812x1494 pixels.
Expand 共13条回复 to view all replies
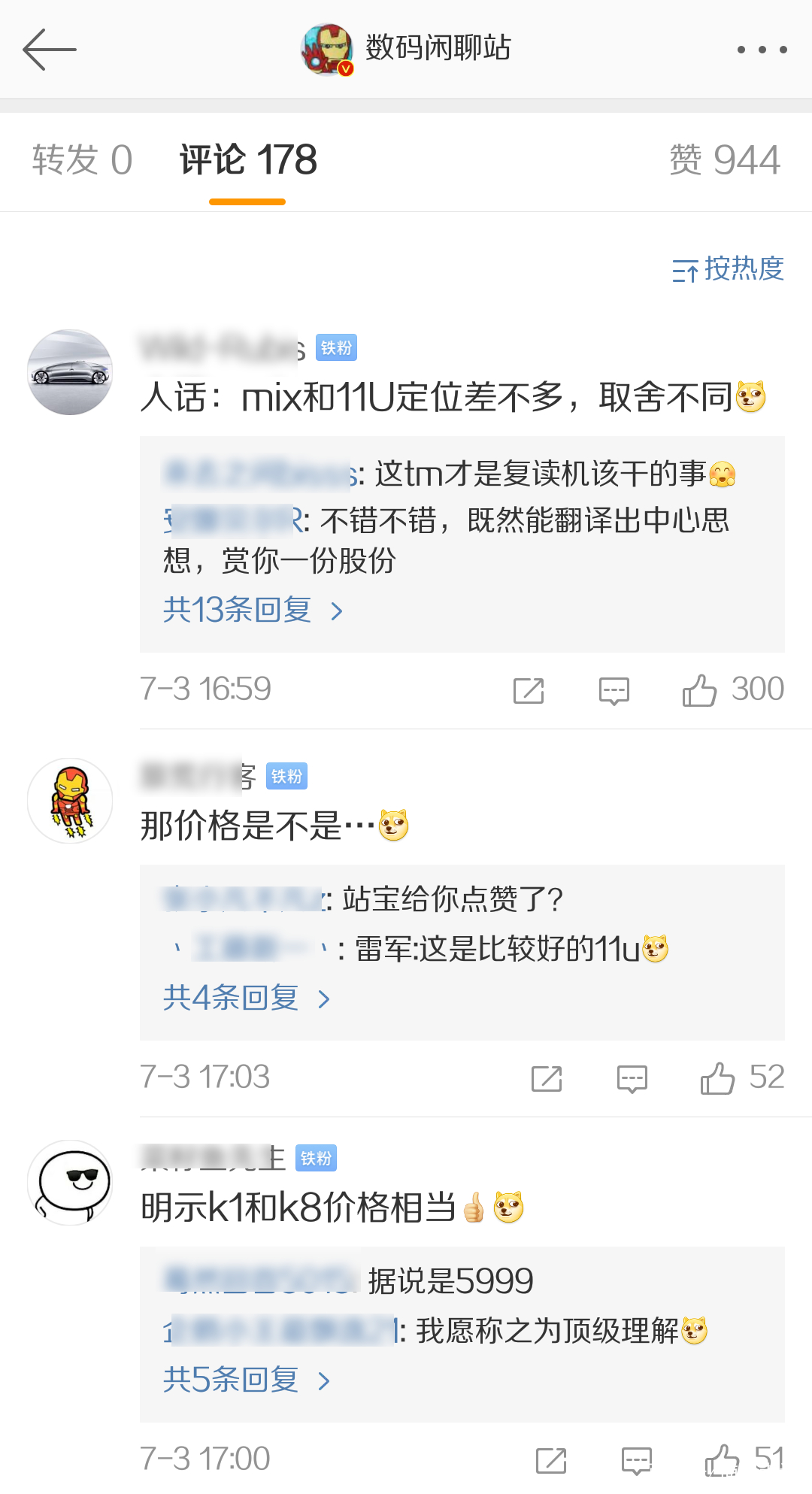[252, 610]
